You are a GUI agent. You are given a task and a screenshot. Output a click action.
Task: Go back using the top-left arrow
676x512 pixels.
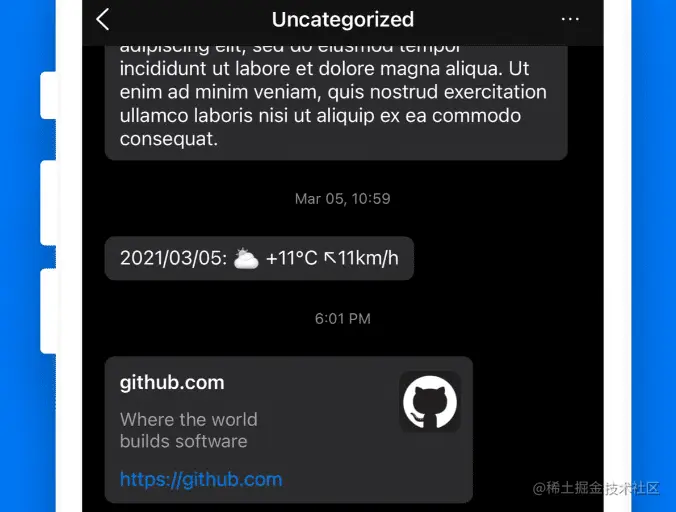[103, 19]
